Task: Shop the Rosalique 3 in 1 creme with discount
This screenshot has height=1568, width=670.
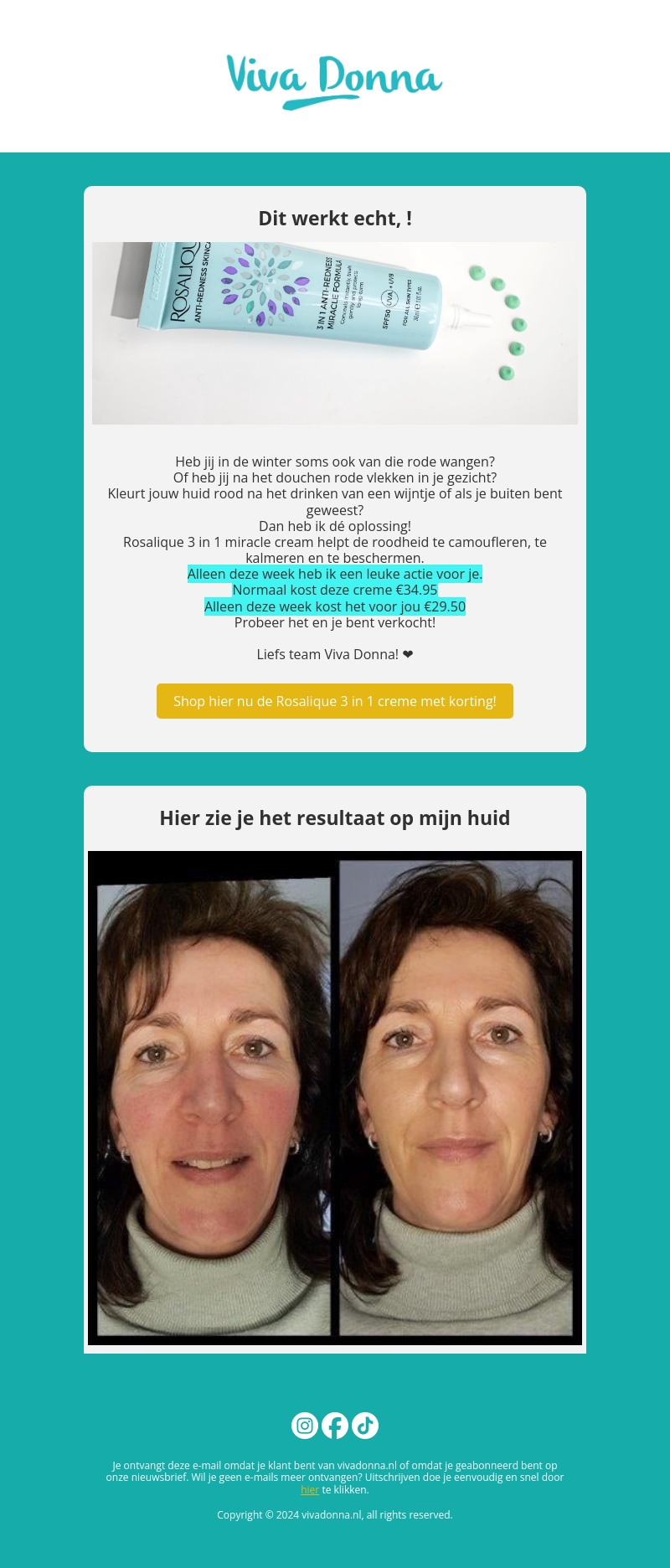Action: click(335, 701)
